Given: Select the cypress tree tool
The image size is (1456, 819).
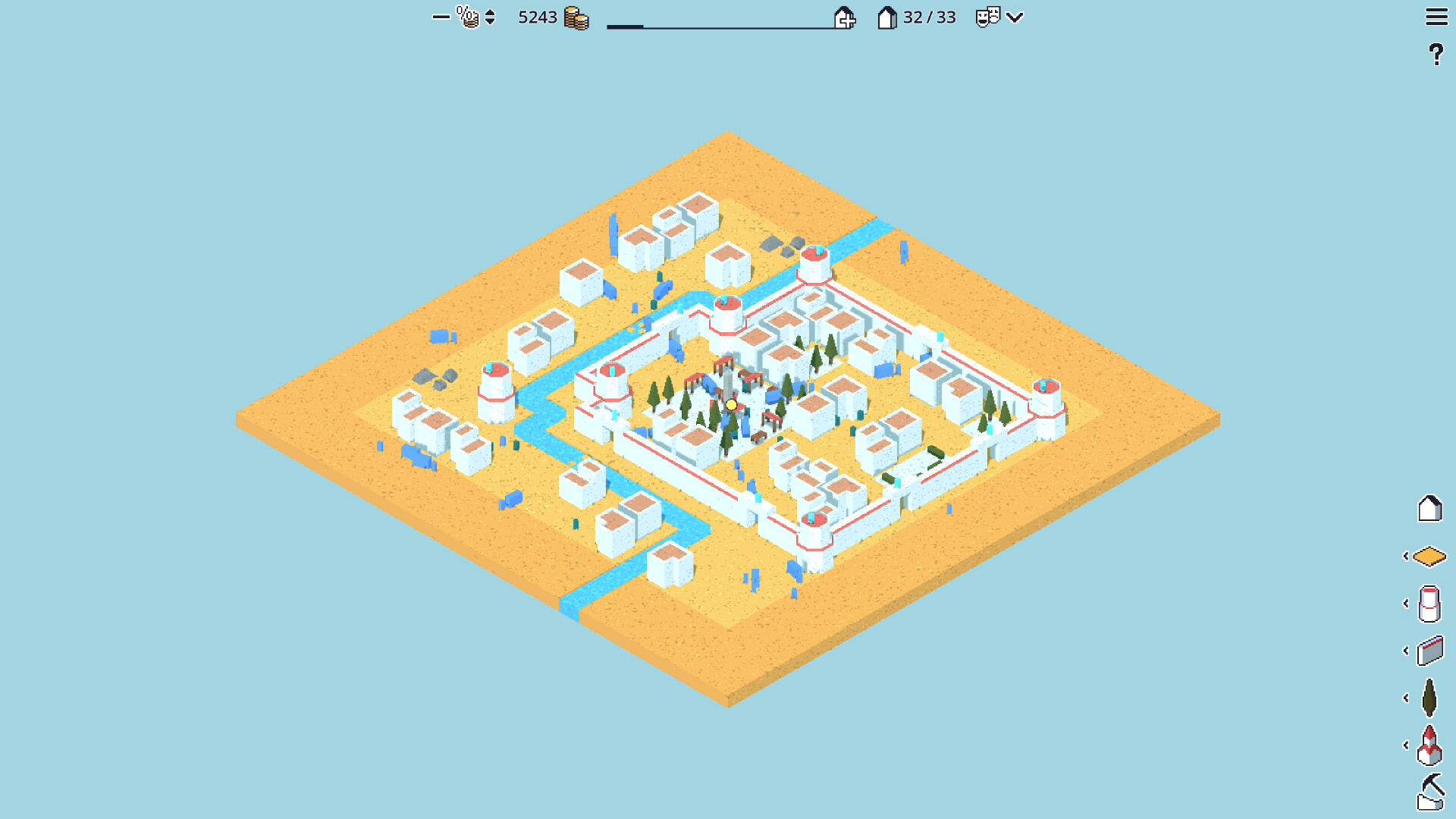Looking at the screenshot, I should pos(1429,698).
